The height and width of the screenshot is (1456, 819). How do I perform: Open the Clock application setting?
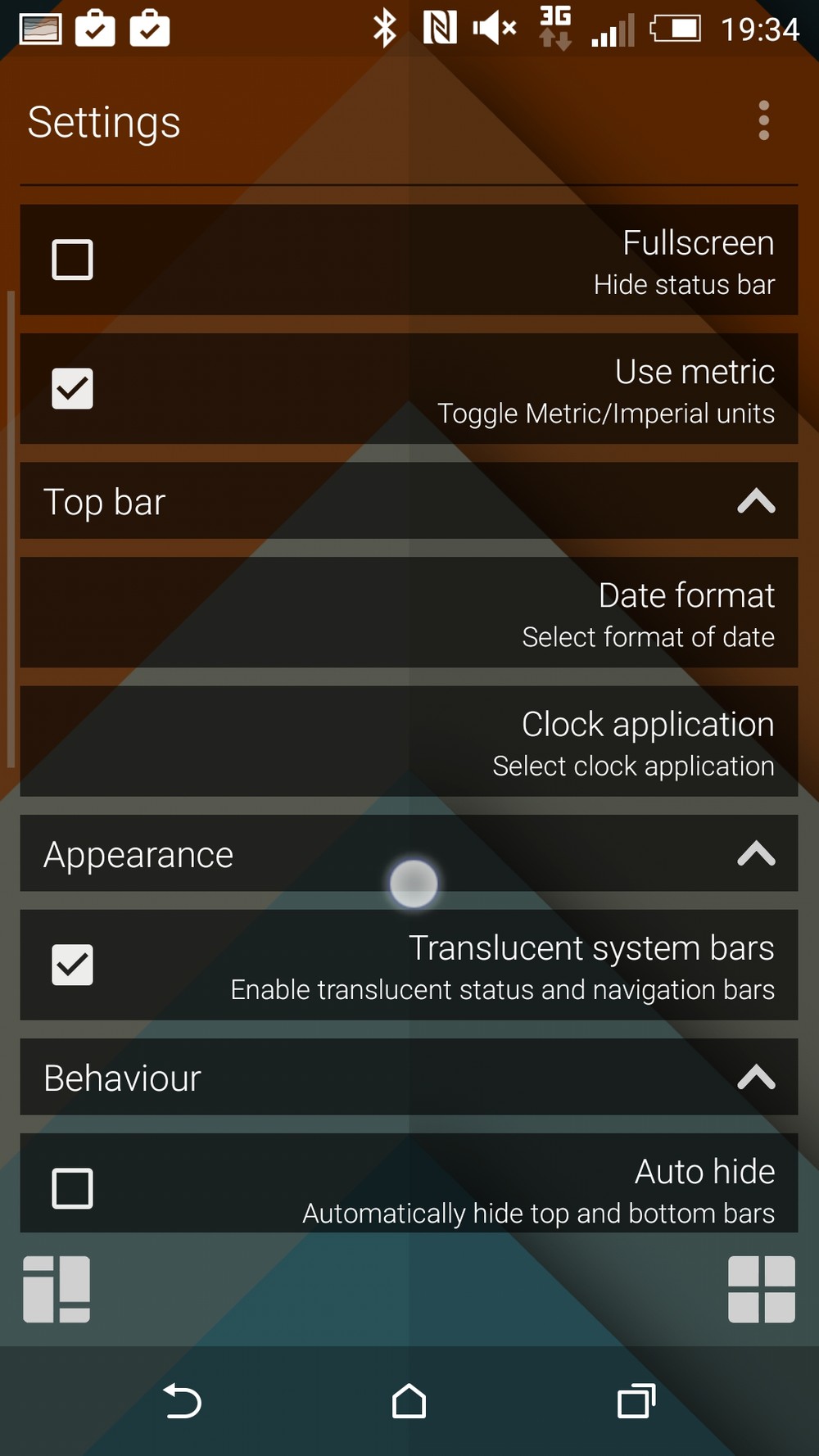point(409,741)
